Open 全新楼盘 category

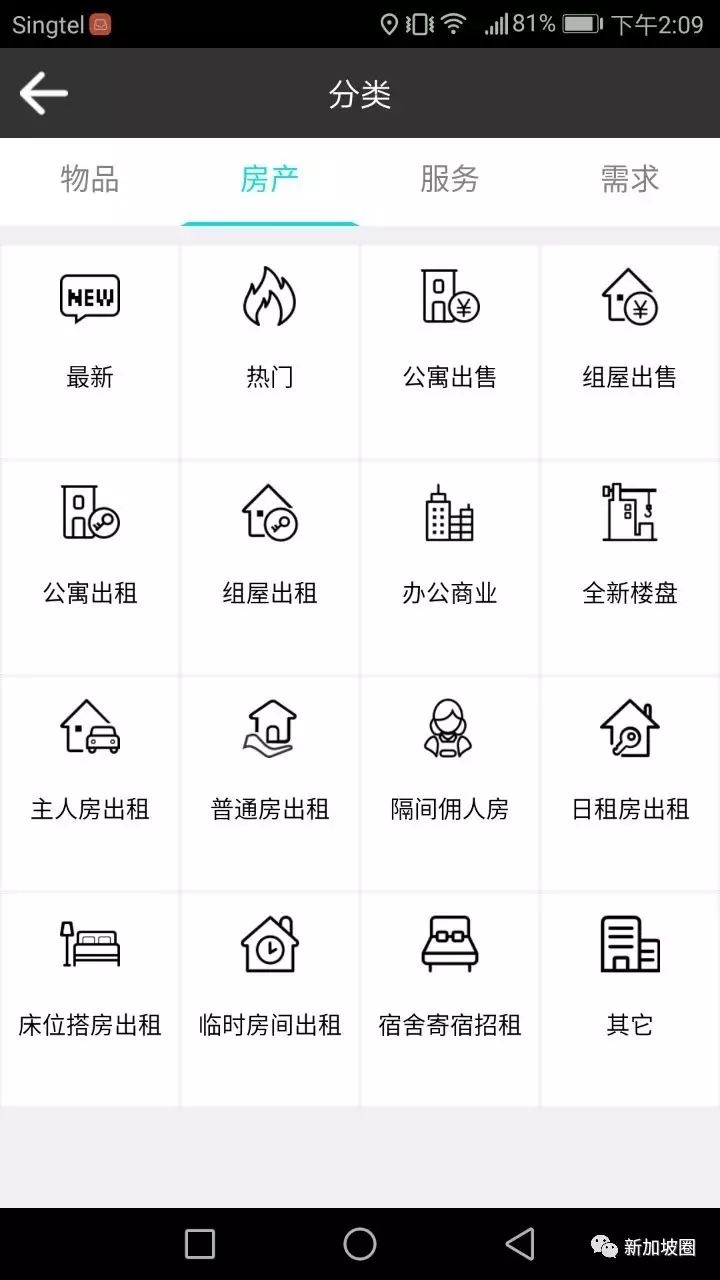point(630,550)
